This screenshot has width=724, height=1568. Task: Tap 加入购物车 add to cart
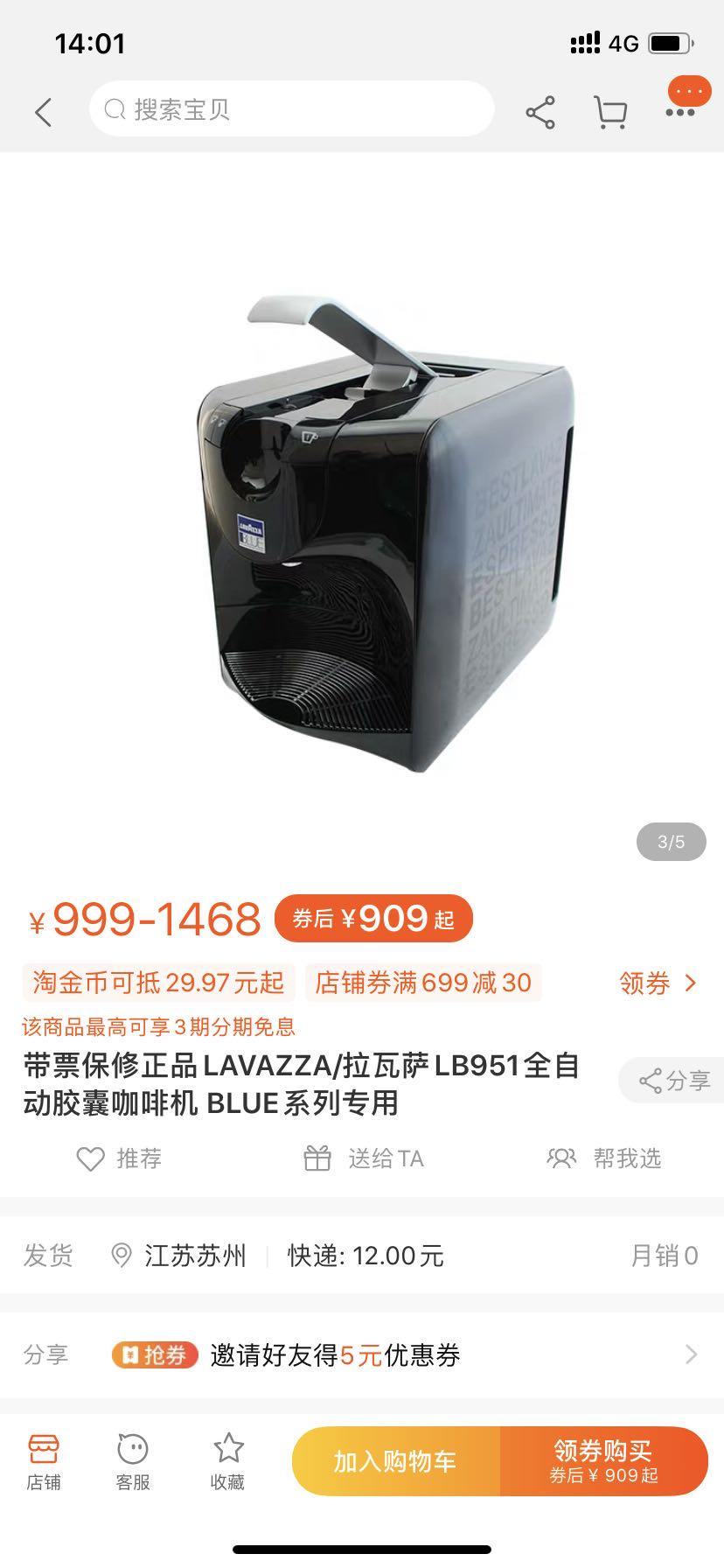(396, 1461)
